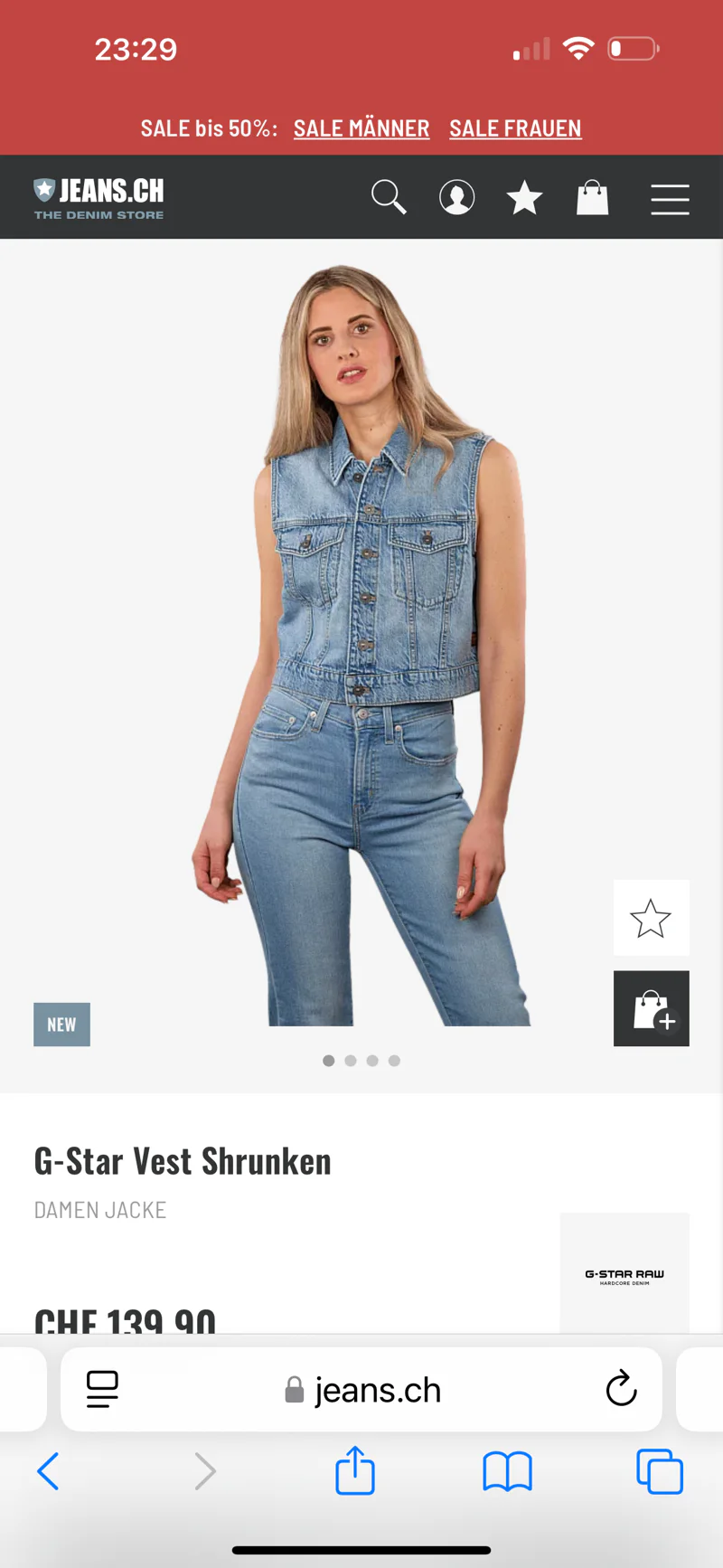Open the SALE MÄNNER link
Image resolution: width=723 pixels, height=1568 pixels.
point(361,128)
